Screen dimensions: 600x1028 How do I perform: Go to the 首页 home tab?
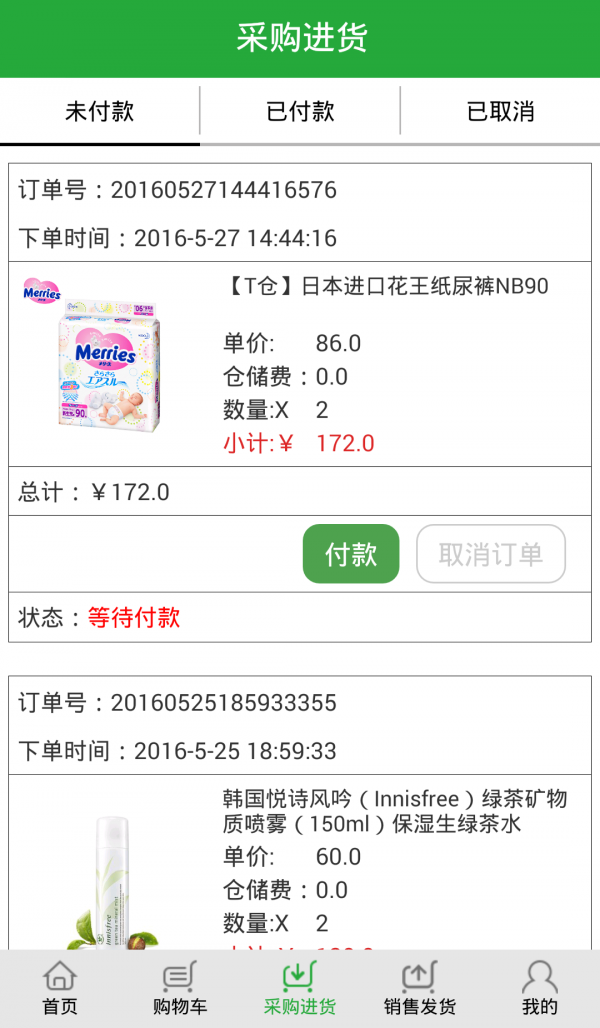[60, 989]
